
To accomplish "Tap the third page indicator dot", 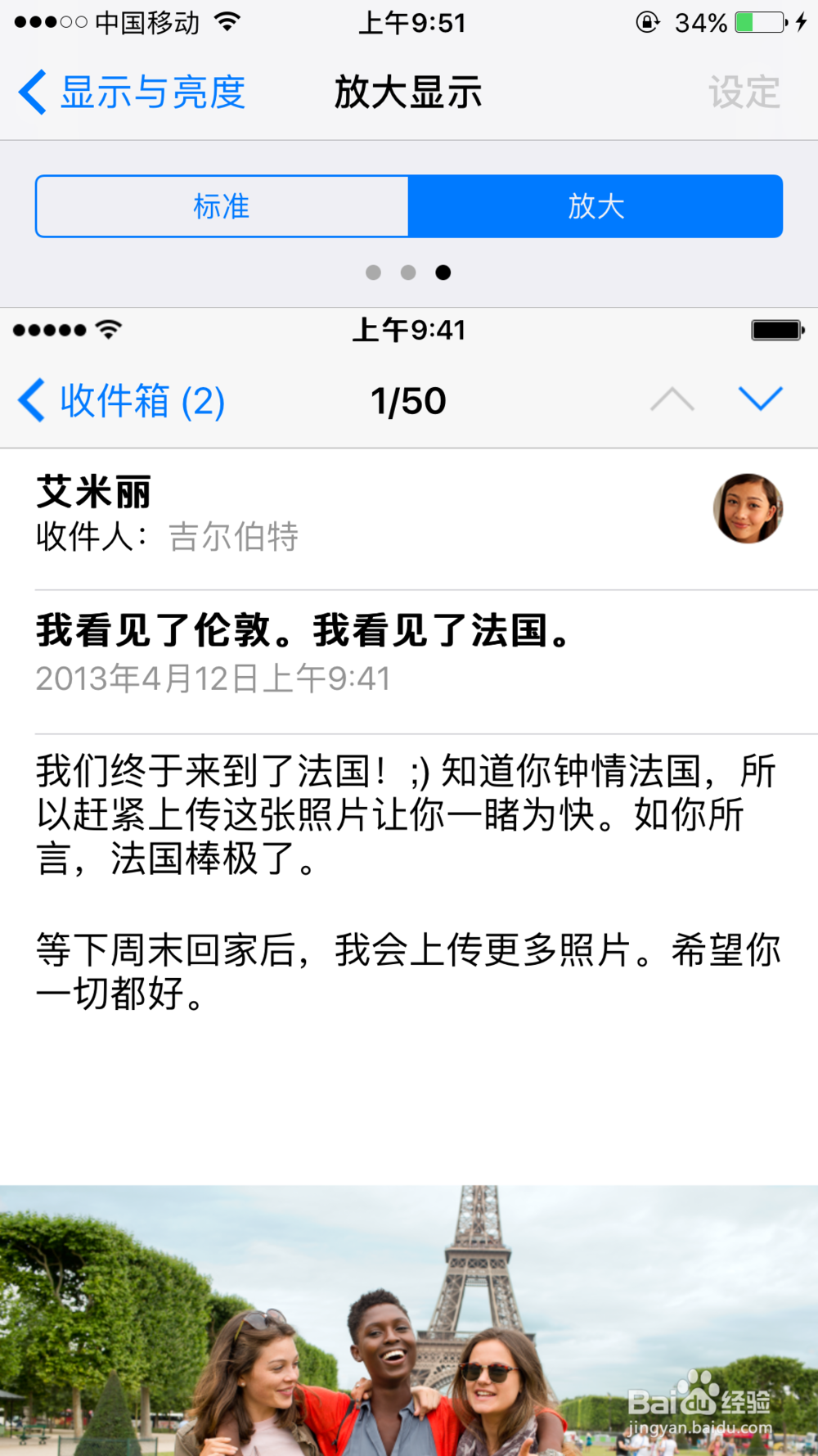I will 444,273.
